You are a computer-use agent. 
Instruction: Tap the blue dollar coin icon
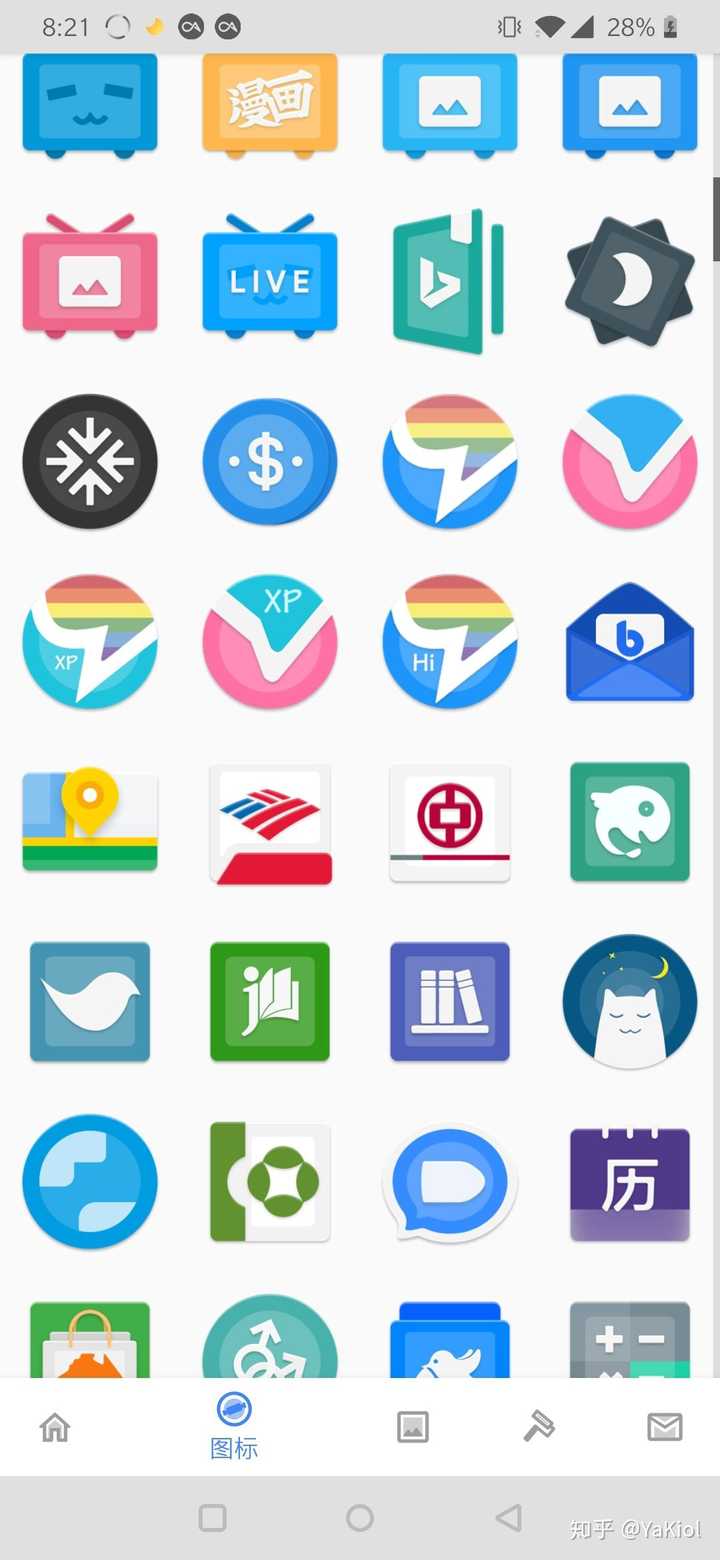click(270, 461)
